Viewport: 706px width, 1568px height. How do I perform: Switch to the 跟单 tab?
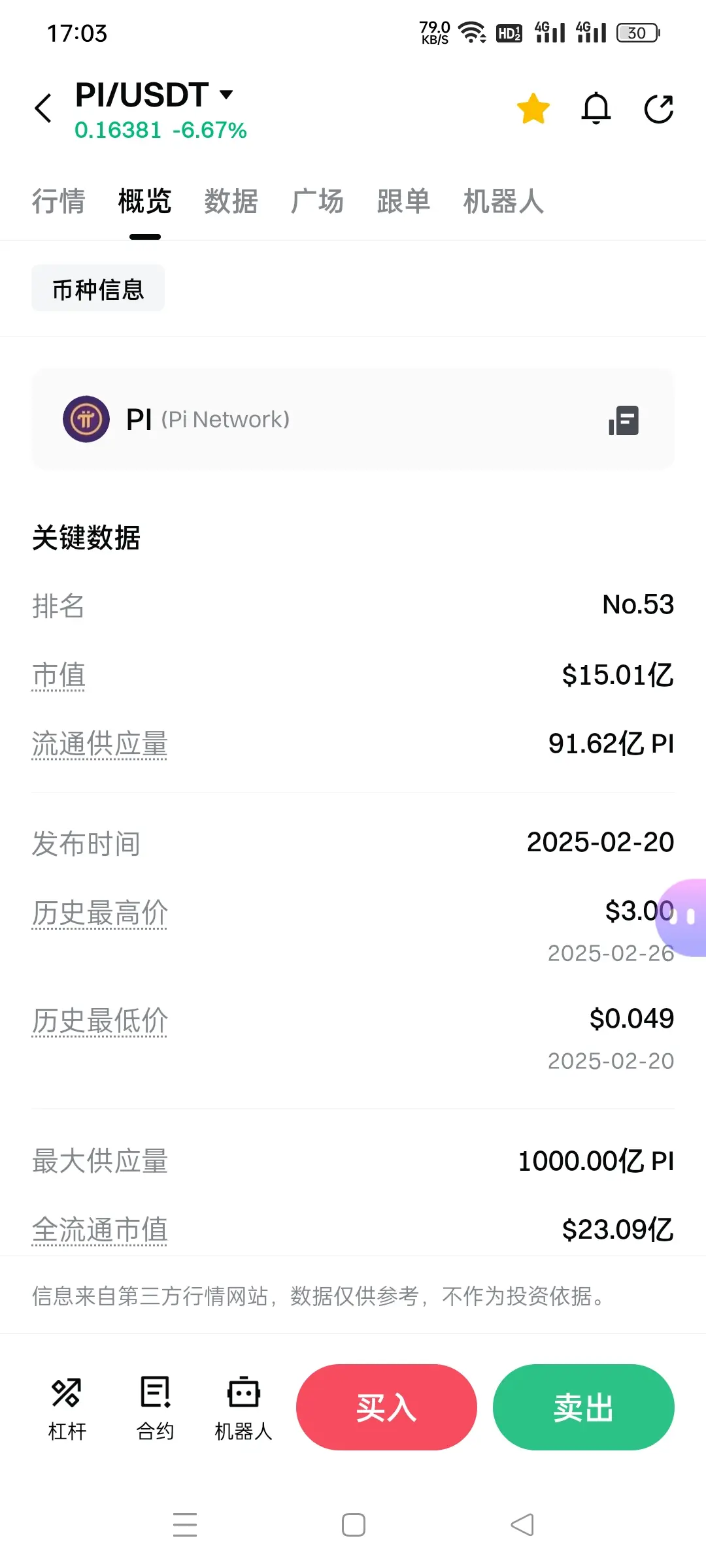tap(404, 201)
